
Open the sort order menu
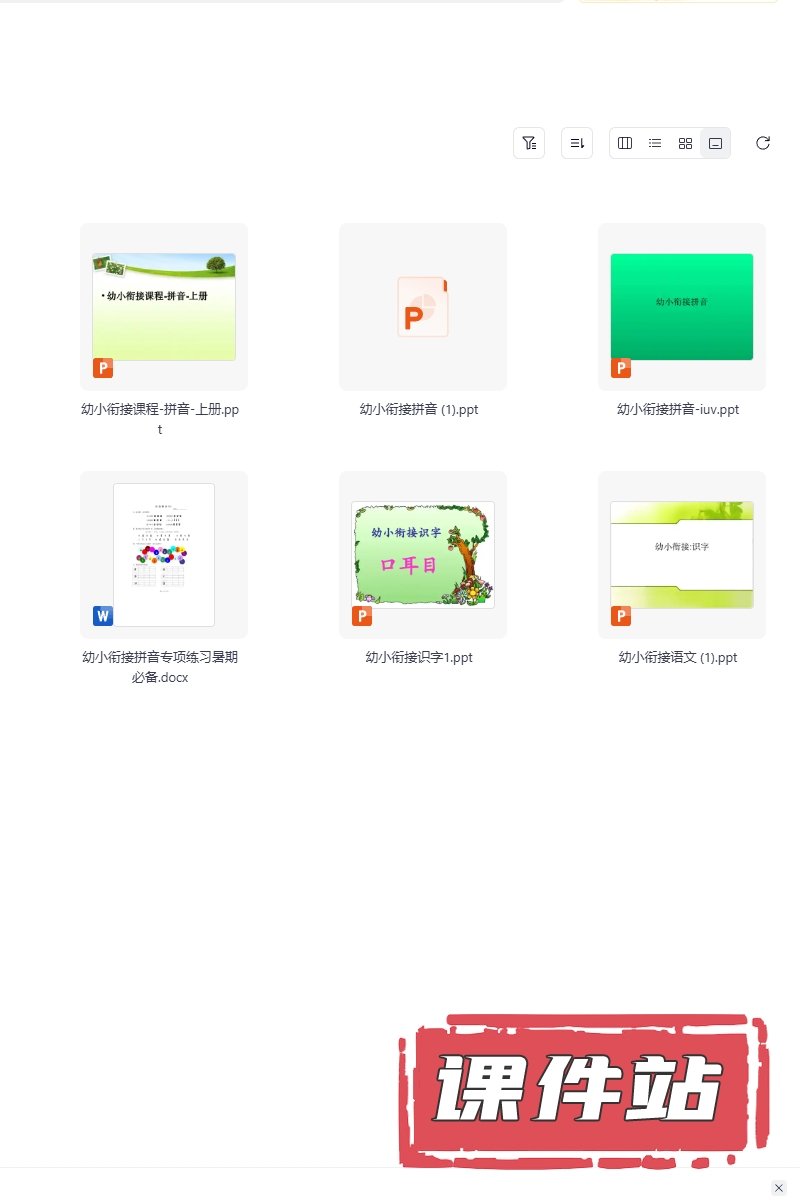(577, 143)
